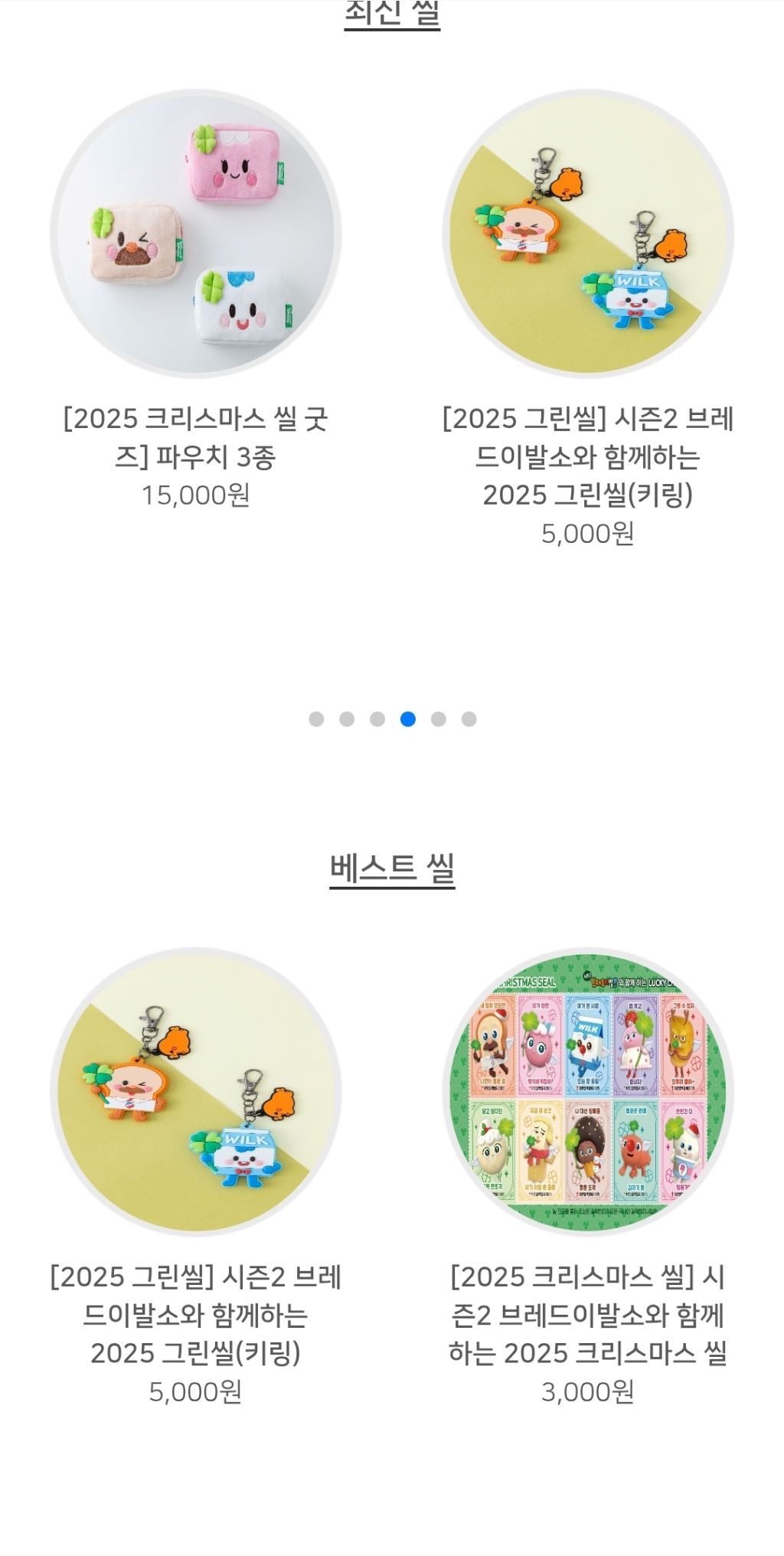Jump to the second carousel page dot
The height and width of the screenshot is (1556, 784).
[347, 719]
